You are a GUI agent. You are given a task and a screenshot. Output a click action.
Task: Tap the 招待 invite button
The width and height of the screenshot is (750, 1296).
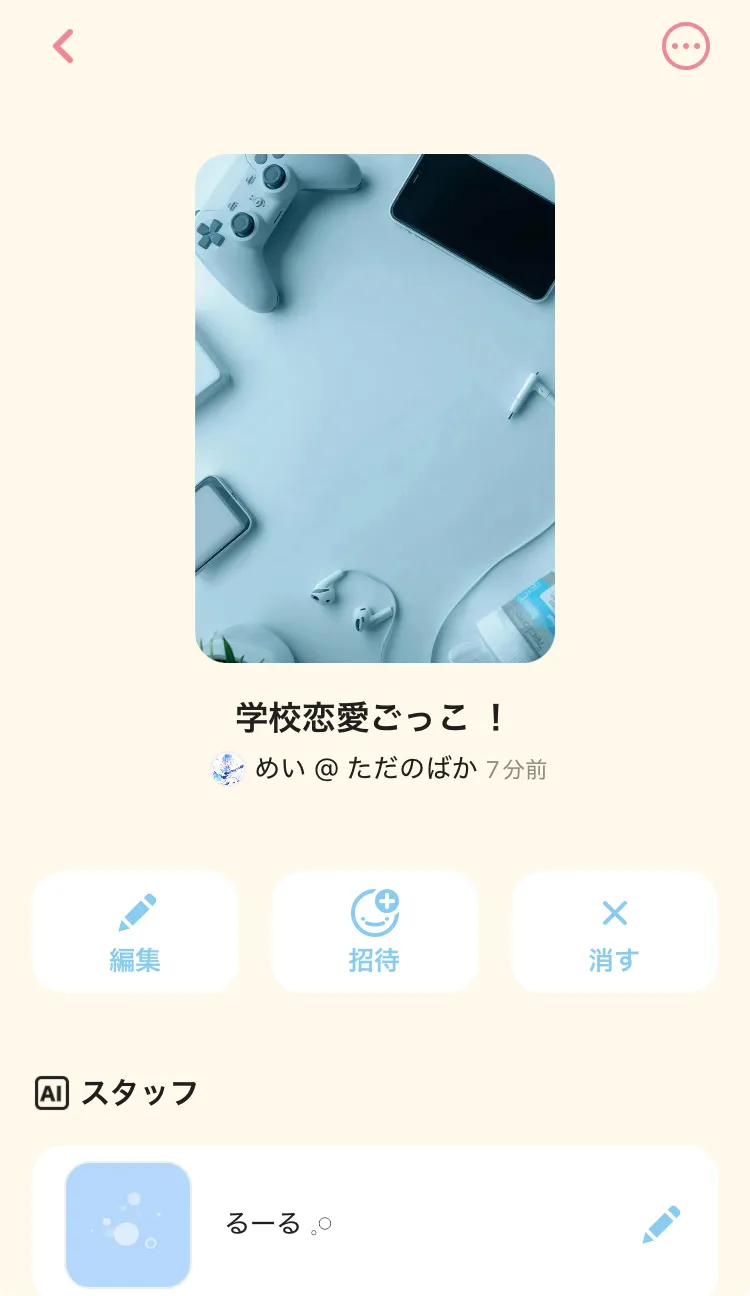pos(375,932)
